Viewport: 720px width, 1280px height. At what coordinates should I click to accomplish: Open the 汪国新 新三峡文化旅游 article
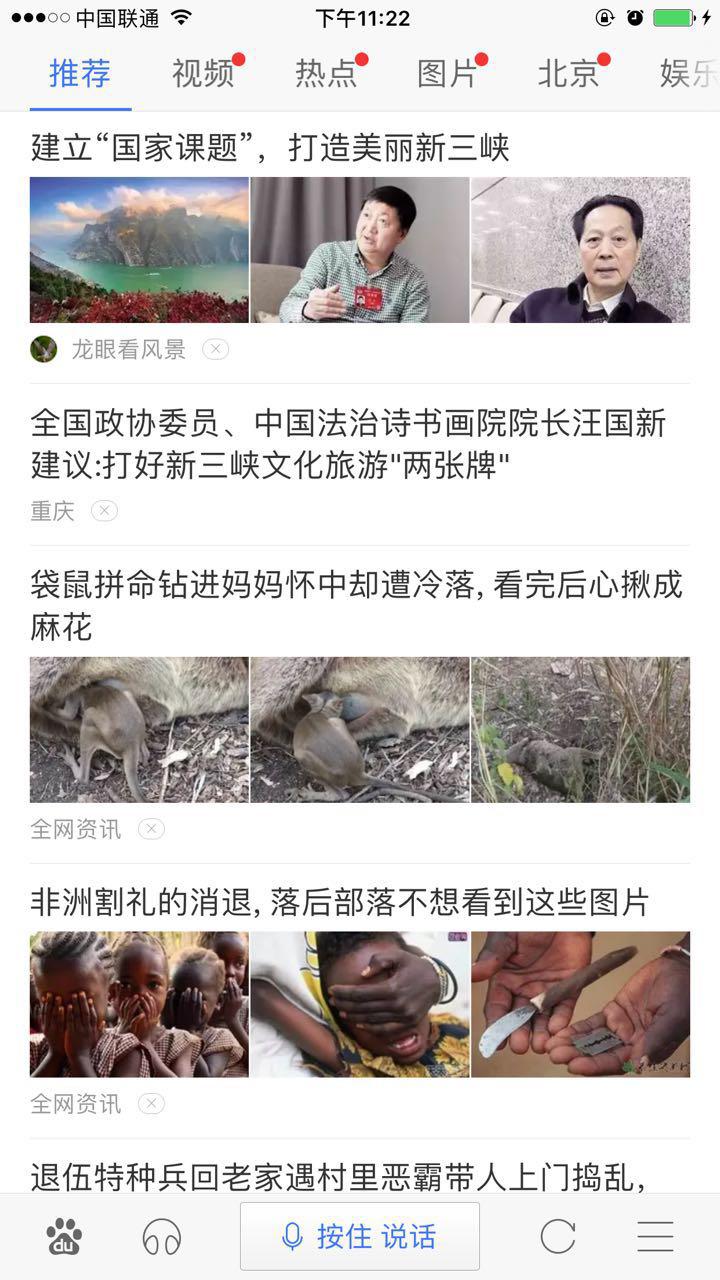(348, 443)
